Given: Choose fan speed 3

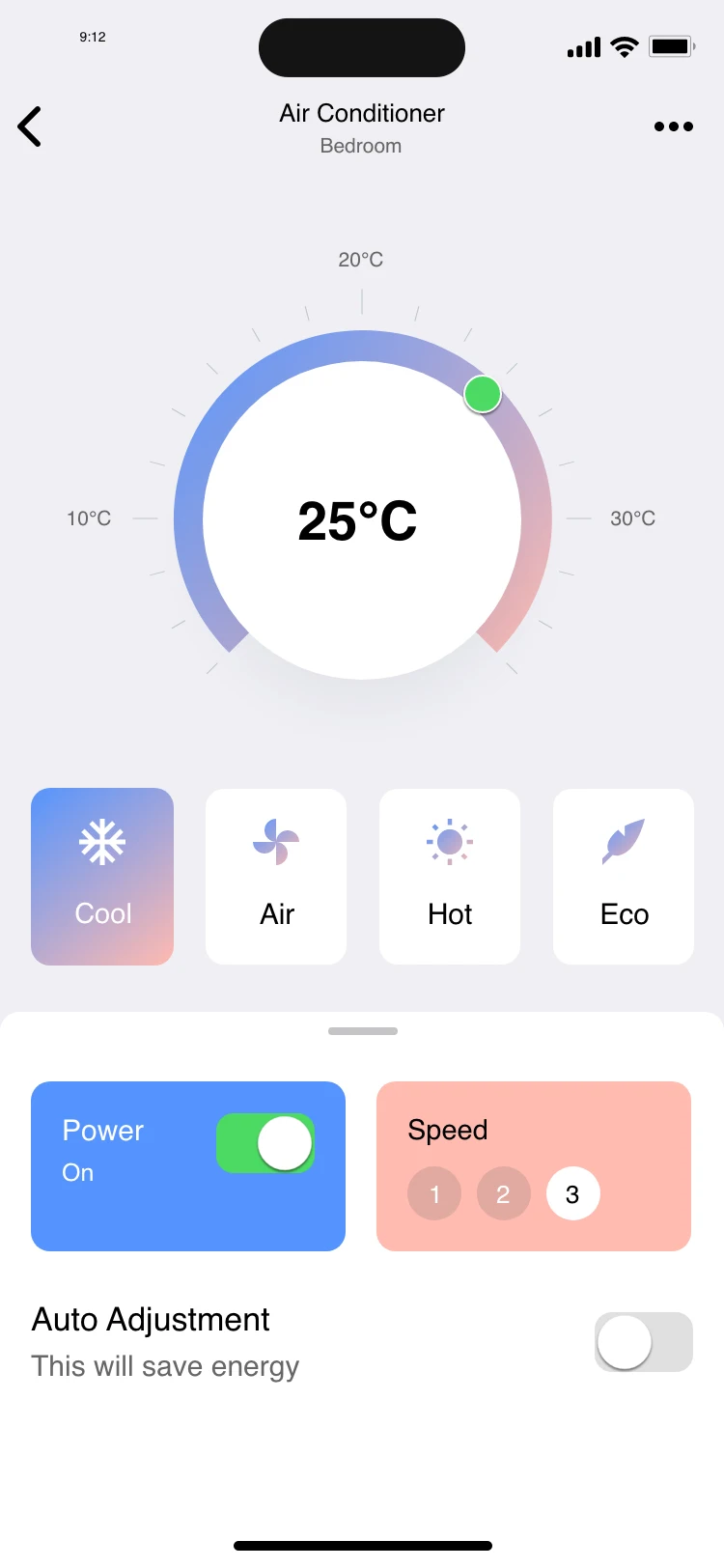Looking at the screenshot, I should (572, 1194).
